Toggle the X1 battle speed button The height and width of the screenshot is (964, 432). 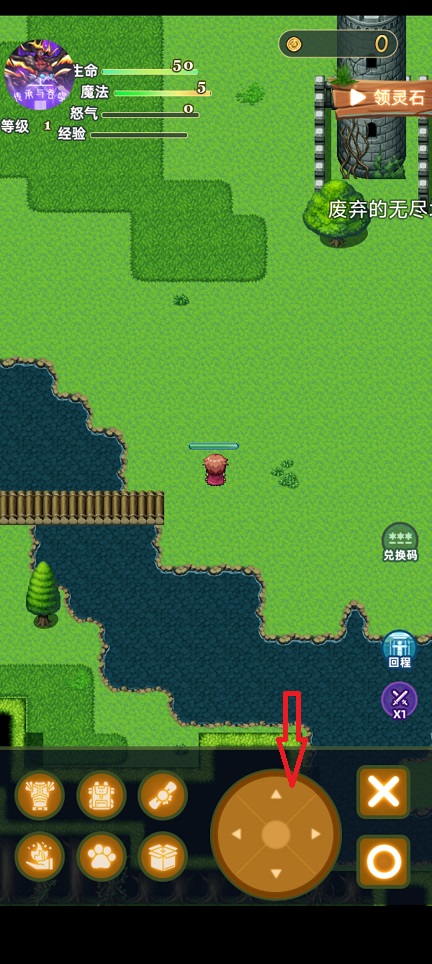click(x=399, y=701)
